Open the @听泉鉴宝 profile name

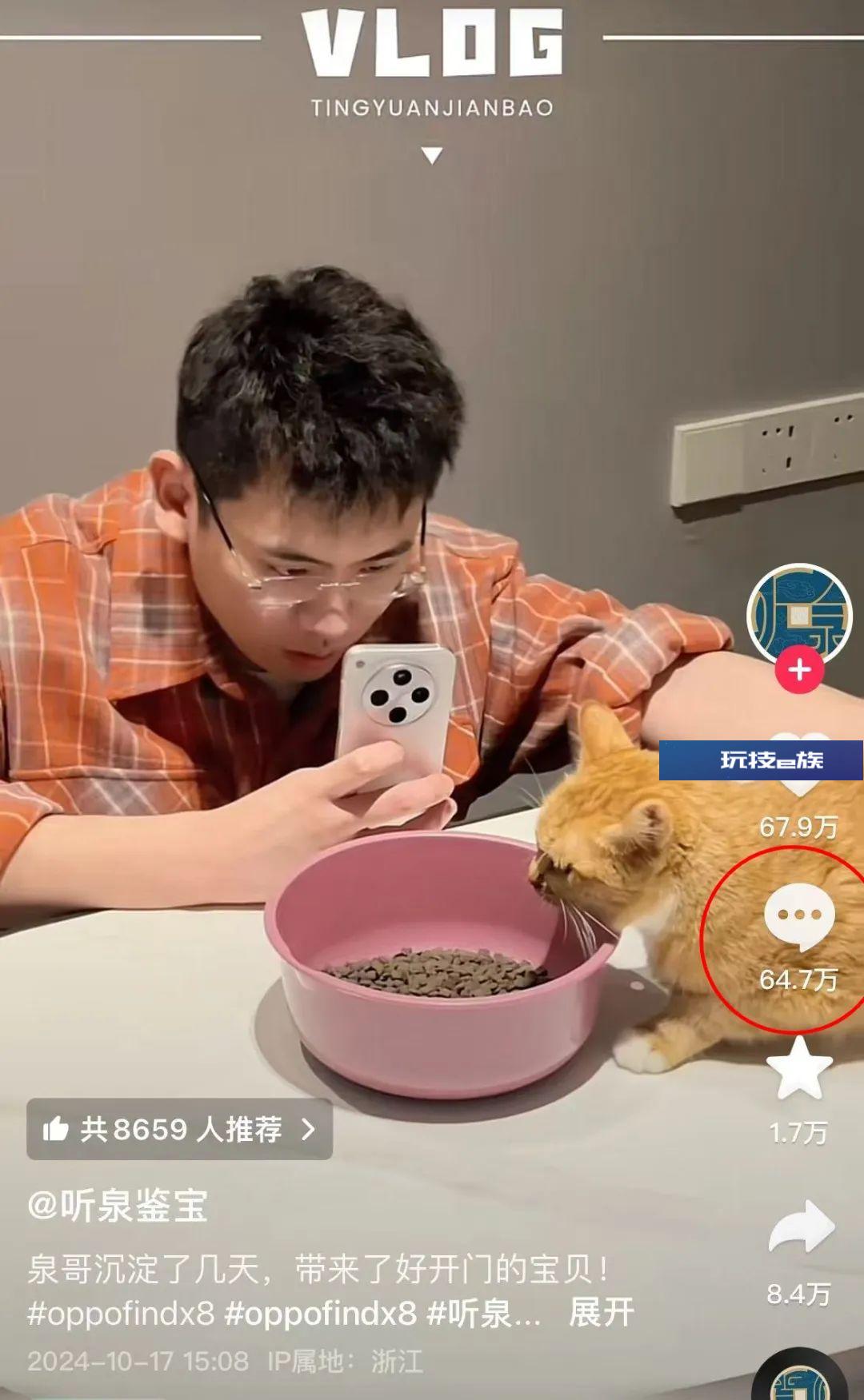pyautogui.click(x=118, y=1206)
